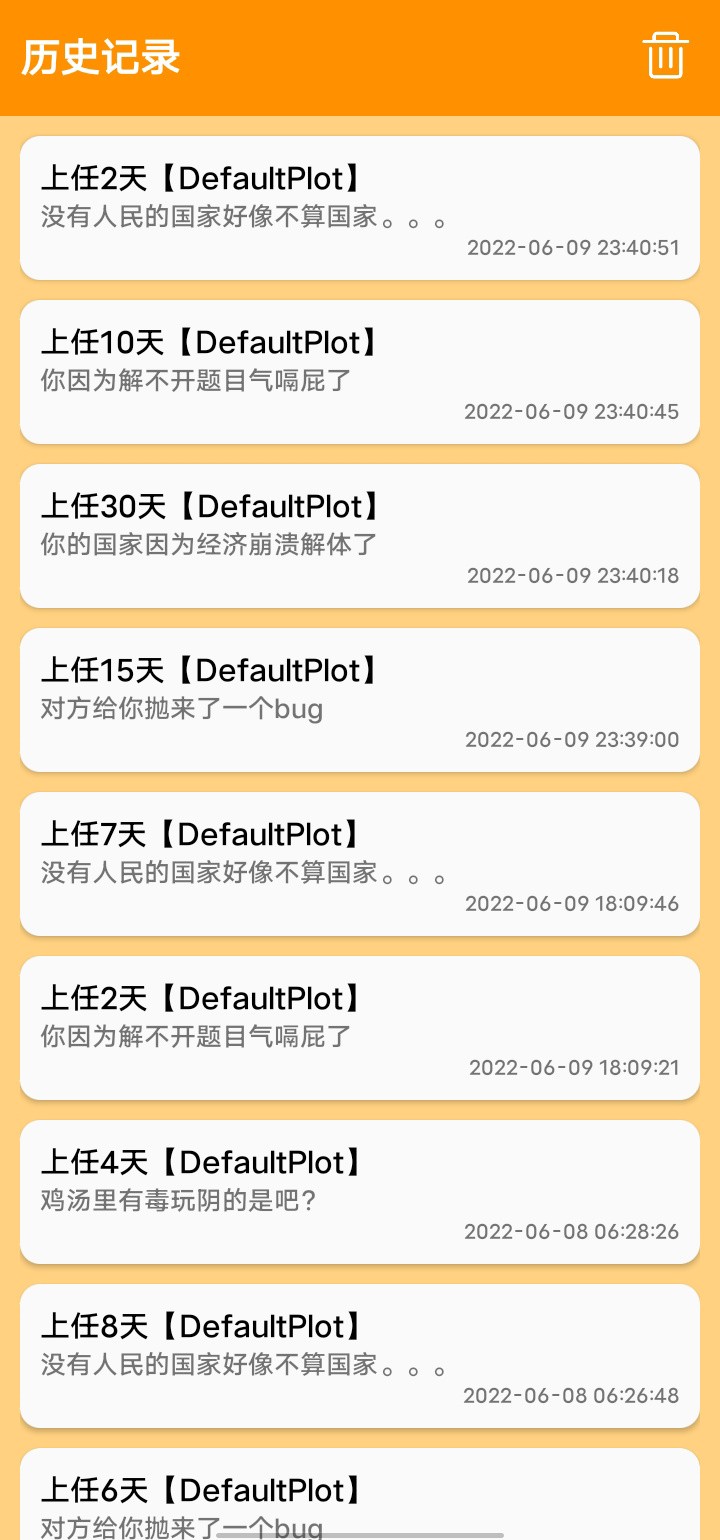This screenshot has height=1540, width=720.
Task: Open the 上任10天 record from 23:40:45
Action: tap(360, 372)
